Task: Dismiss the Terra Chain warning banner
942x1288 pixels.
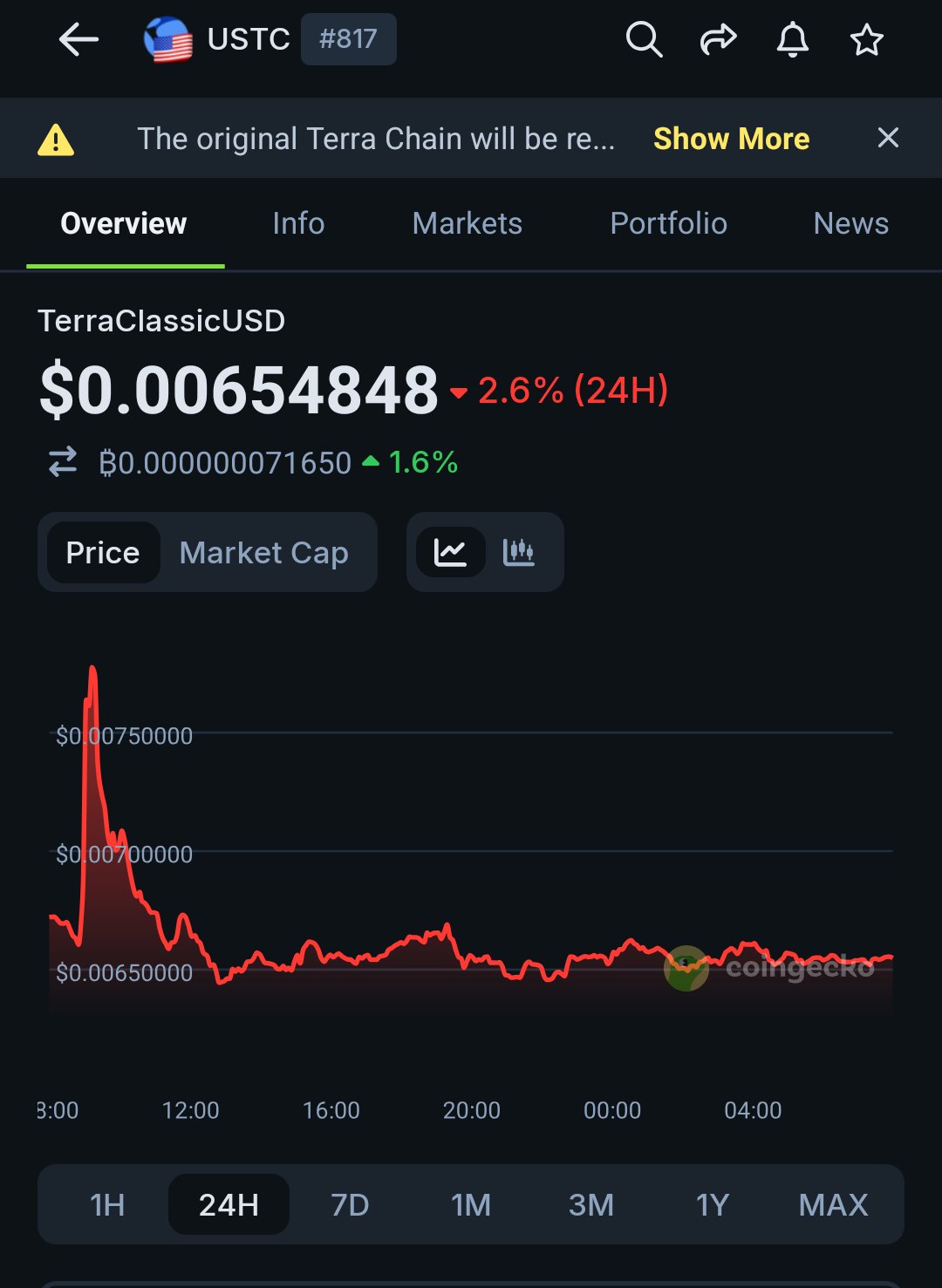Action: point(888,138)
